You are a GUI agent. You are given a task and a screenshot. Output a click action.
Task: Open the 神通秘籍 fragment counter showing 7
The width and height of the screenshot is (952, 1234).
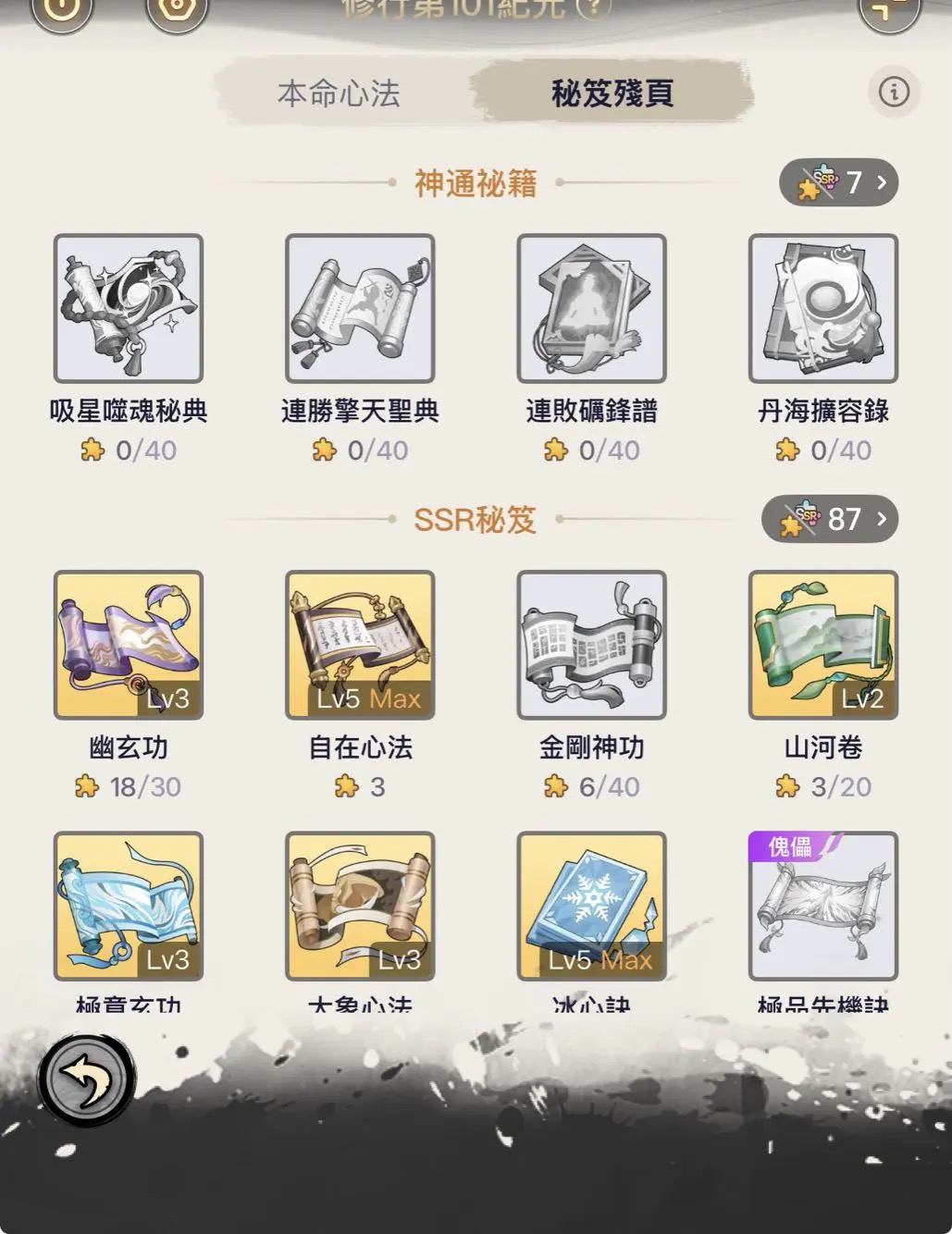[x=838, y=182]
